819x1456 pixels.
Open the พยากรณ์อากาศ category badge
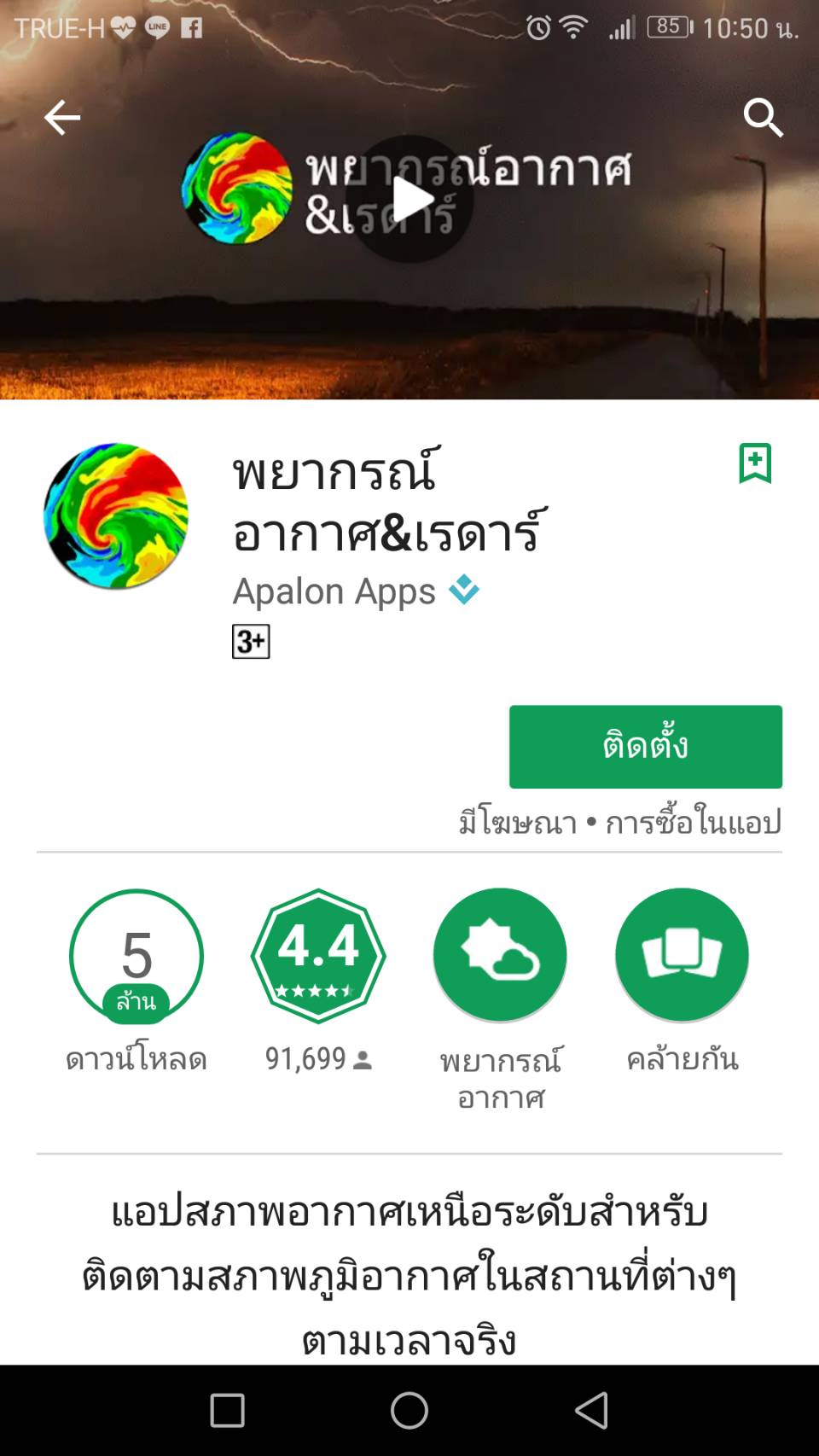[500, 954]
